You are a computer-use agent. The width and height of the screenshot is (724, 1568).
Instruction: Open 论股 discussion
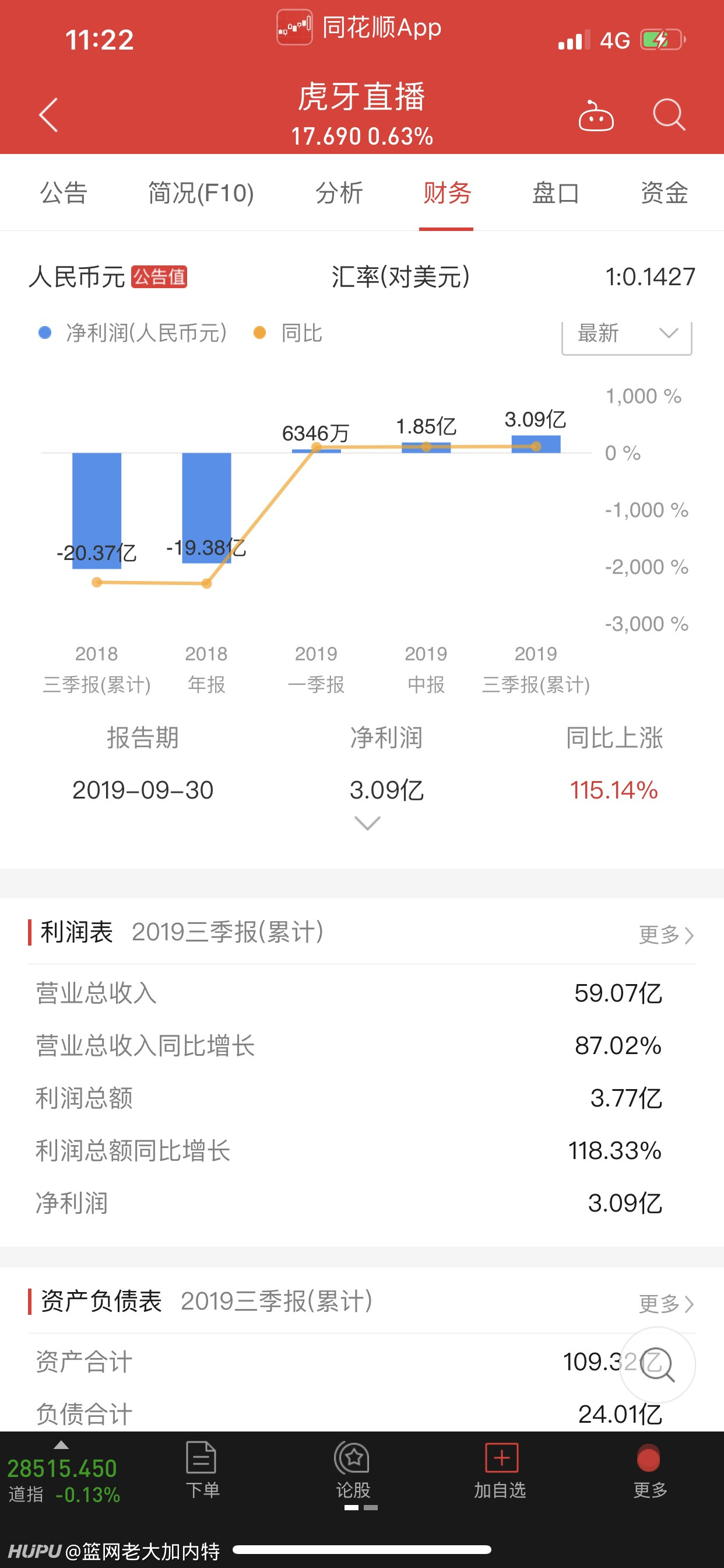coord(352,1470)
